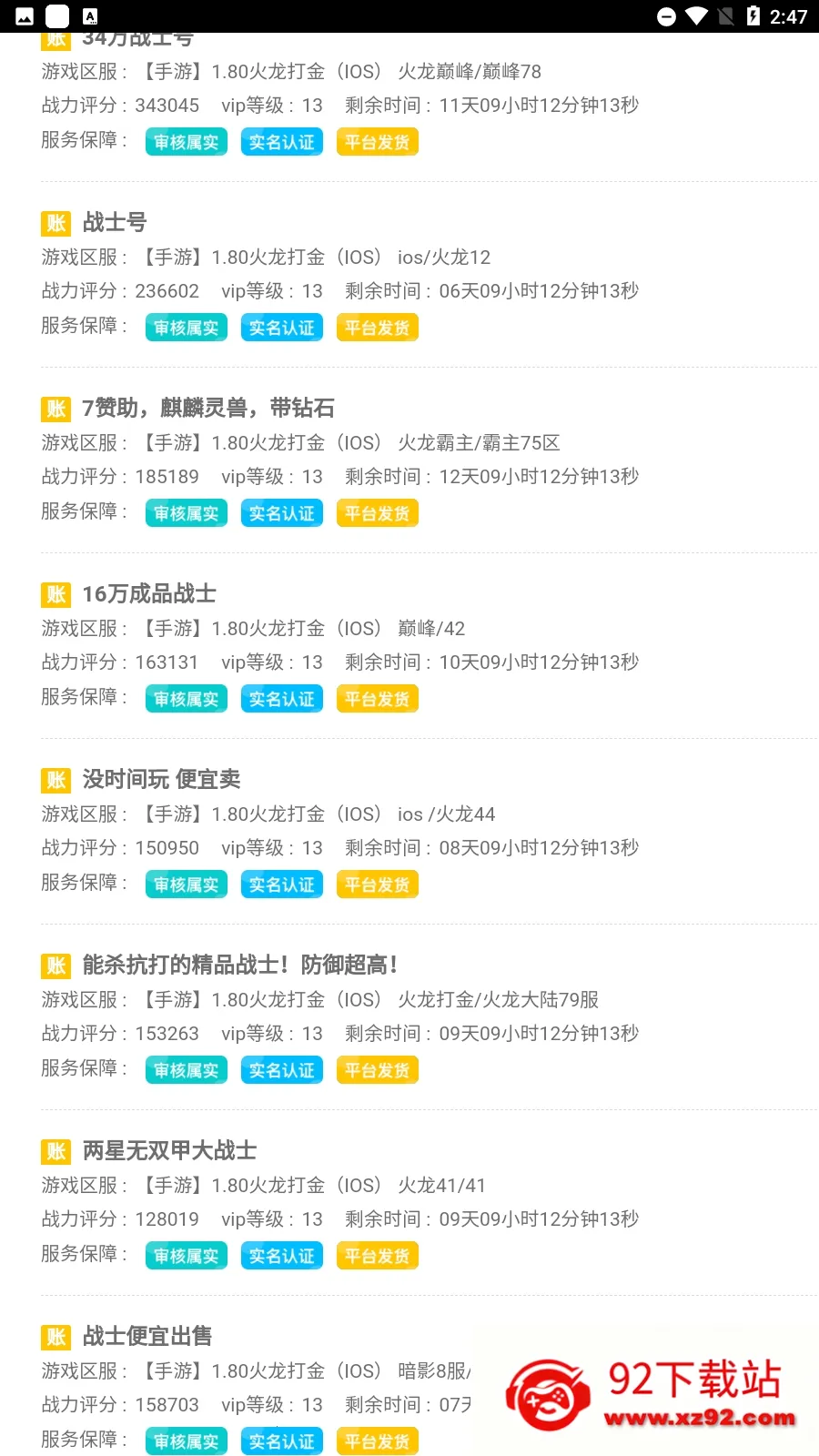Select the 没时间玩 便宜卖 listing
The image size is (819, 1456).
point(161,779)
